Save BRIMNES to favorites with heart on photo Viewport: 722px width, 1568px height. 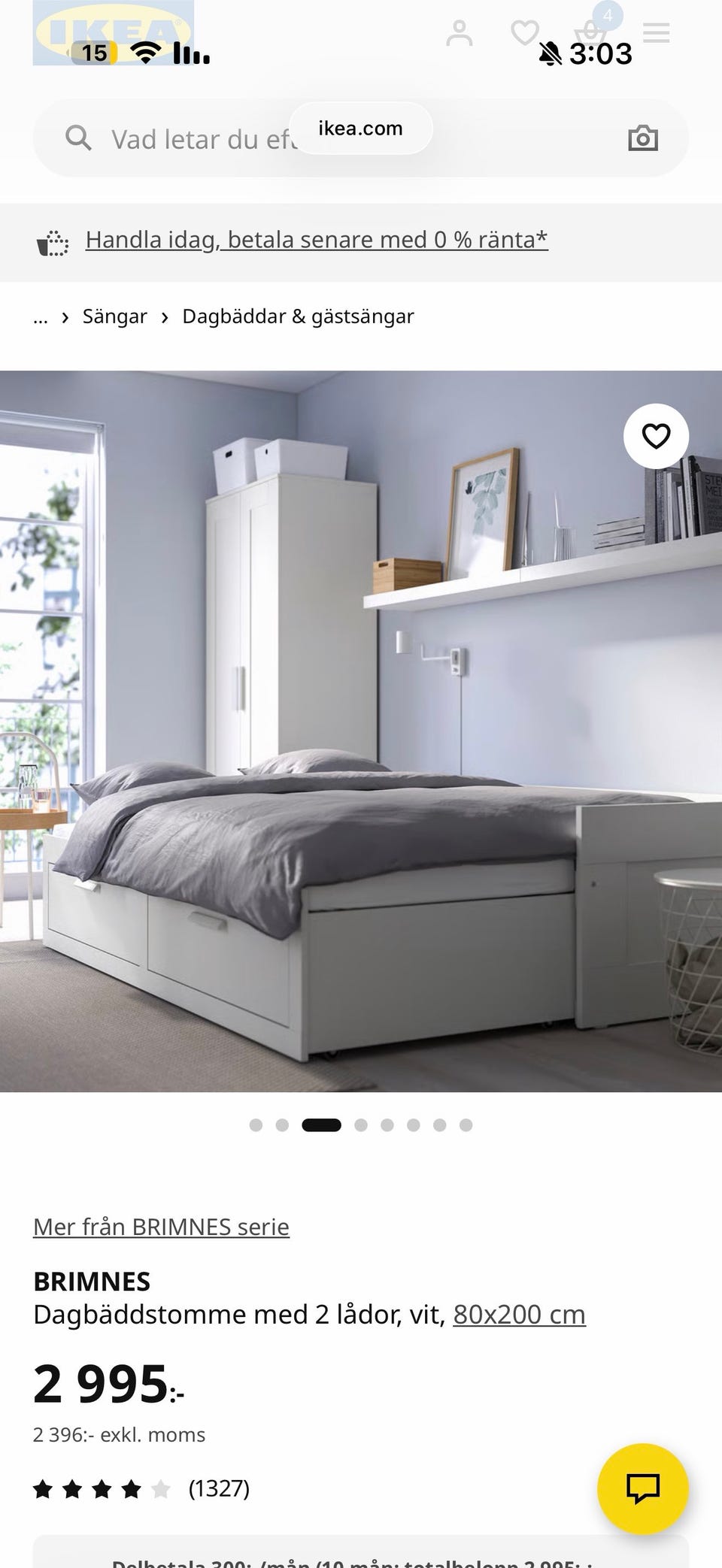pyautogui.click(x=656, y=436)
